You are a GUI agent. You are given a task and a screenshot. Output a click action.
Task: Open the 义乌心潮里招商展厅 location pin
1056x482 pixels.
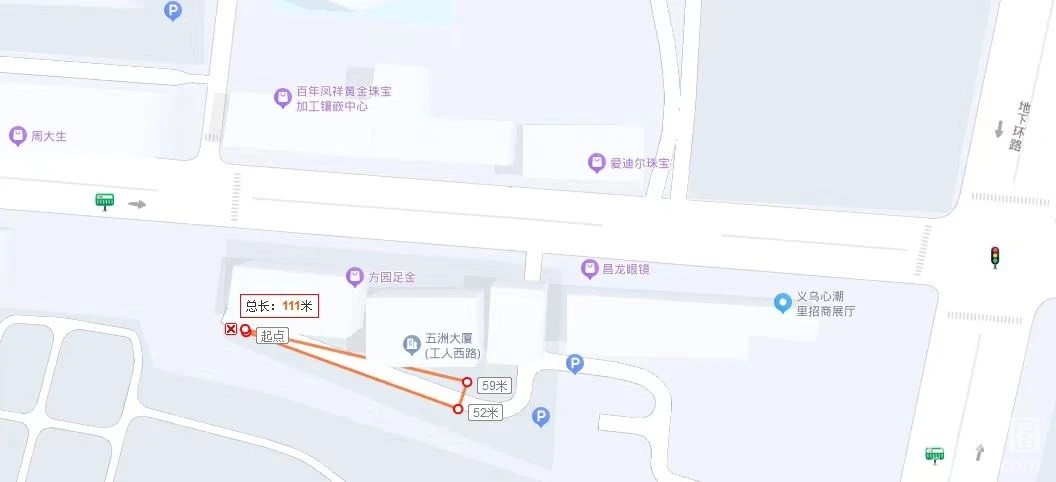tap(783, 303)
